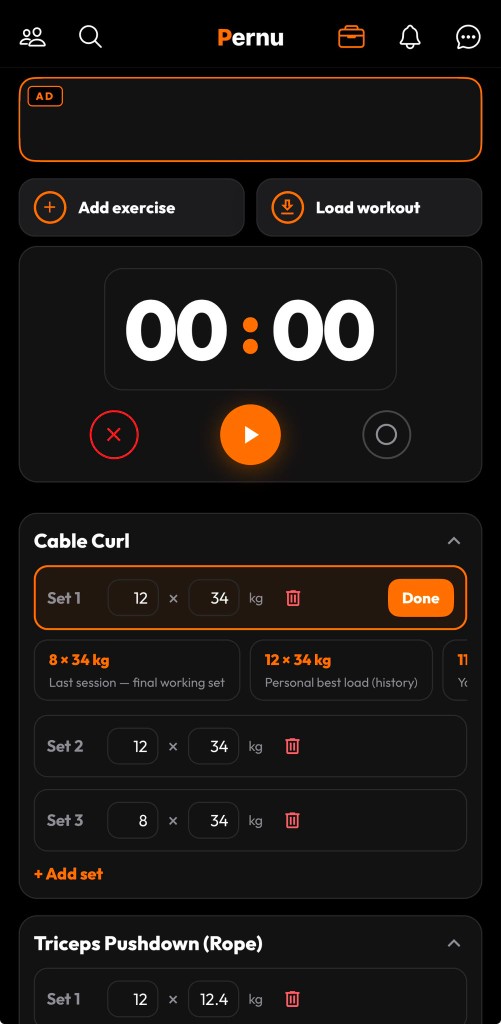The image size is (501, 1024).
Task: Start the workout timer
Action: pyautogui.click(x=250, y=435)
